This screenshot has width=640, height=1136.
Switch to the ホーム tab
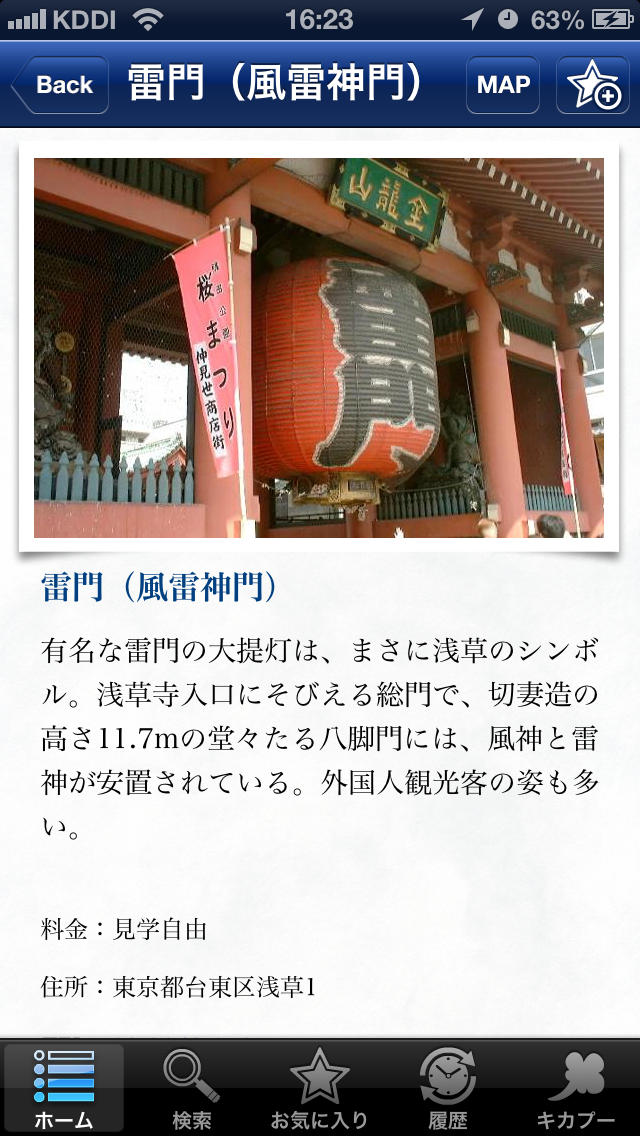[x=64, y=1088]
